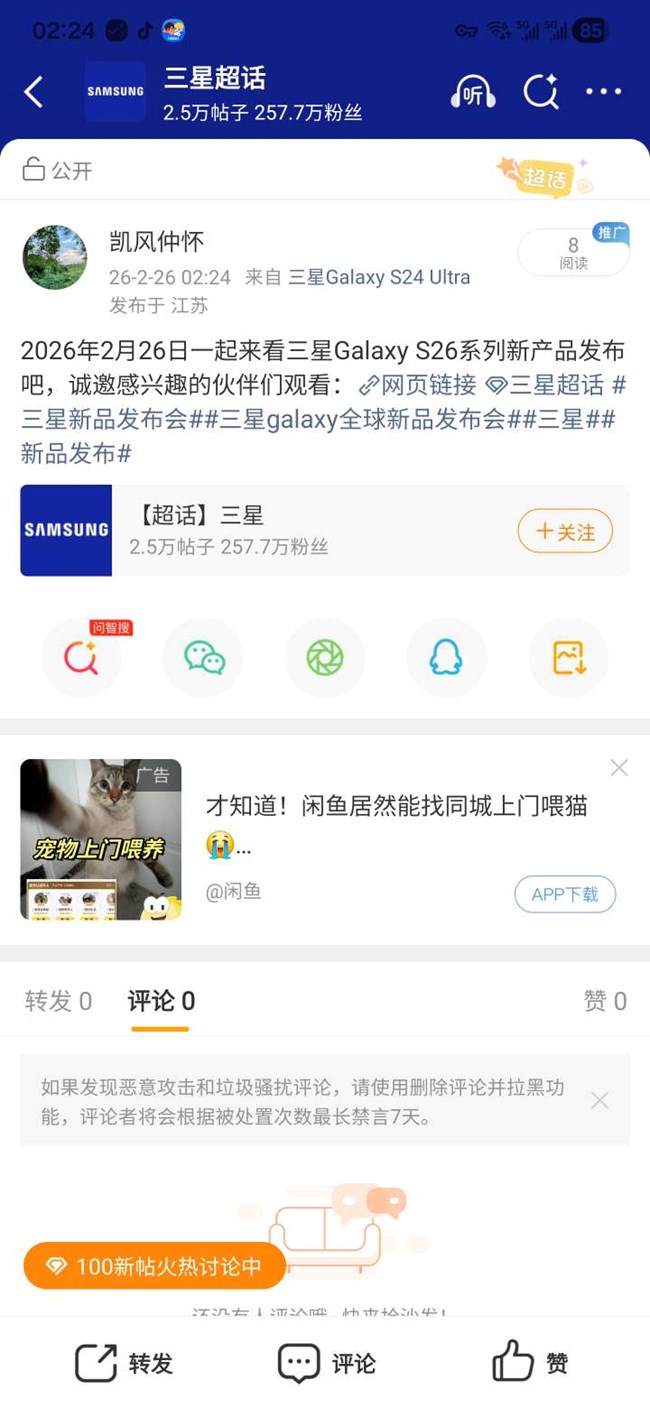Open the 网页链接 link in post
Viewport: 650px width, 1408px height.
pos(418,385)
